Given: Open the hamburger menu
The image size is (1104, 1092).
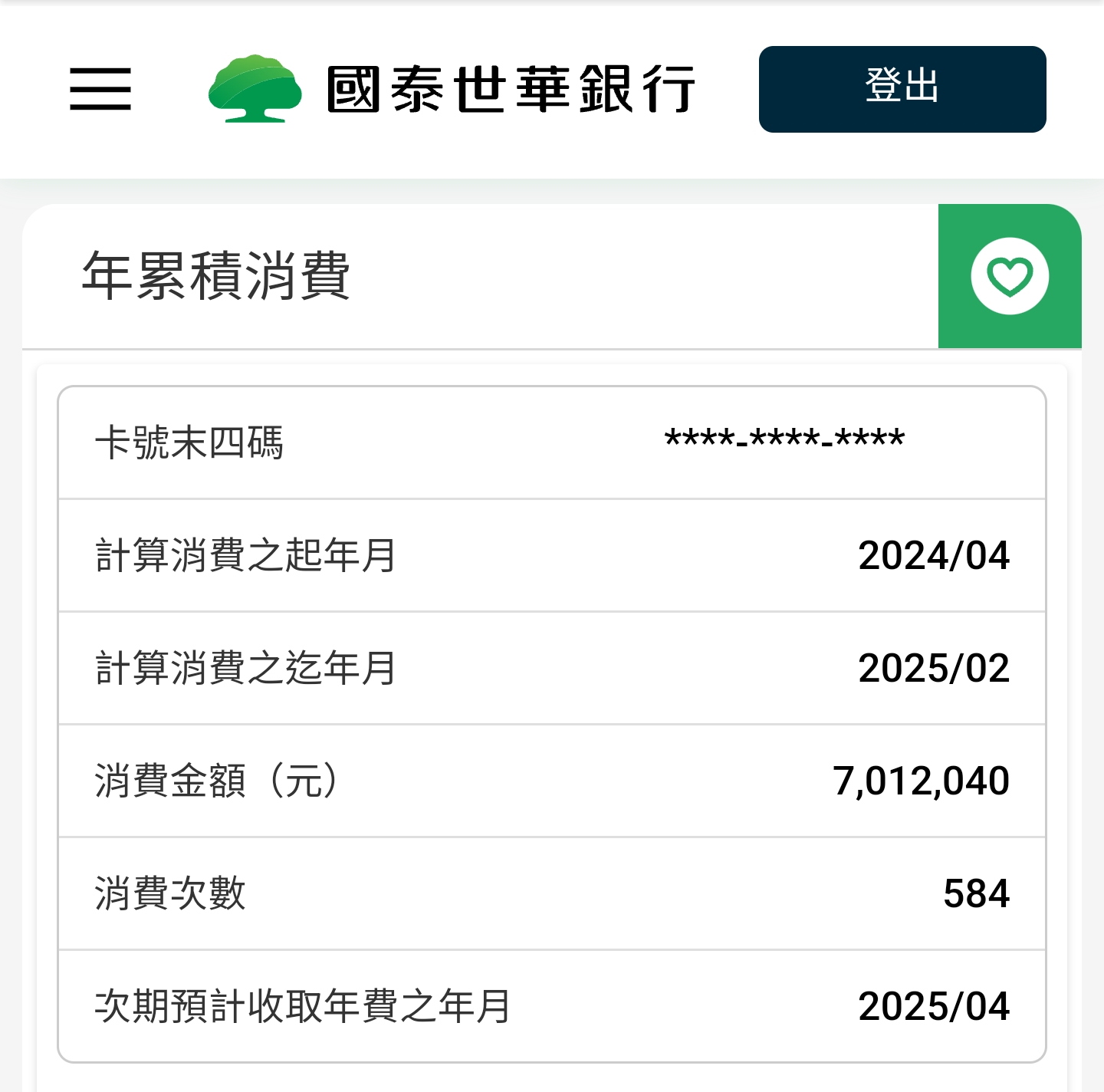Looking at the screenshot, I should tap(100, 89).
